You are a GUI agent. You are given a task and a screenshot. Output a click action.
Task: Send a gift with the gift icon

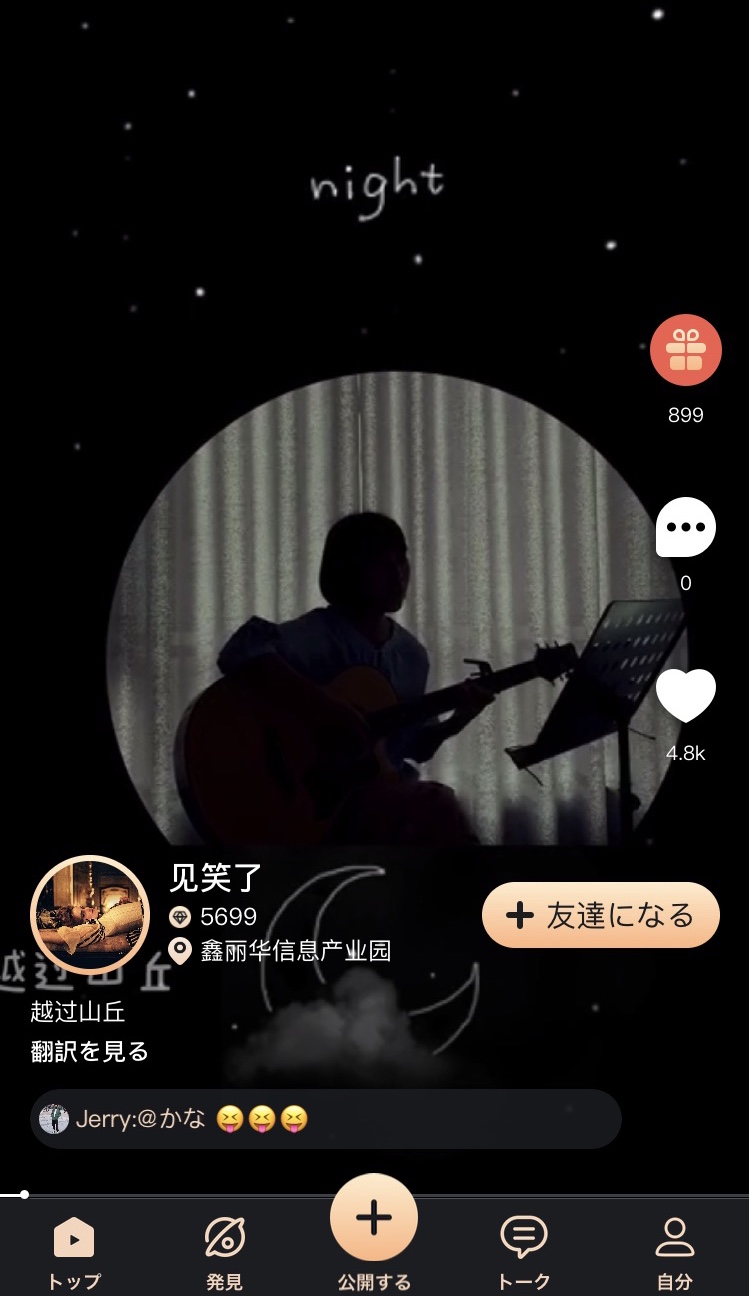(x=686, y=350)
